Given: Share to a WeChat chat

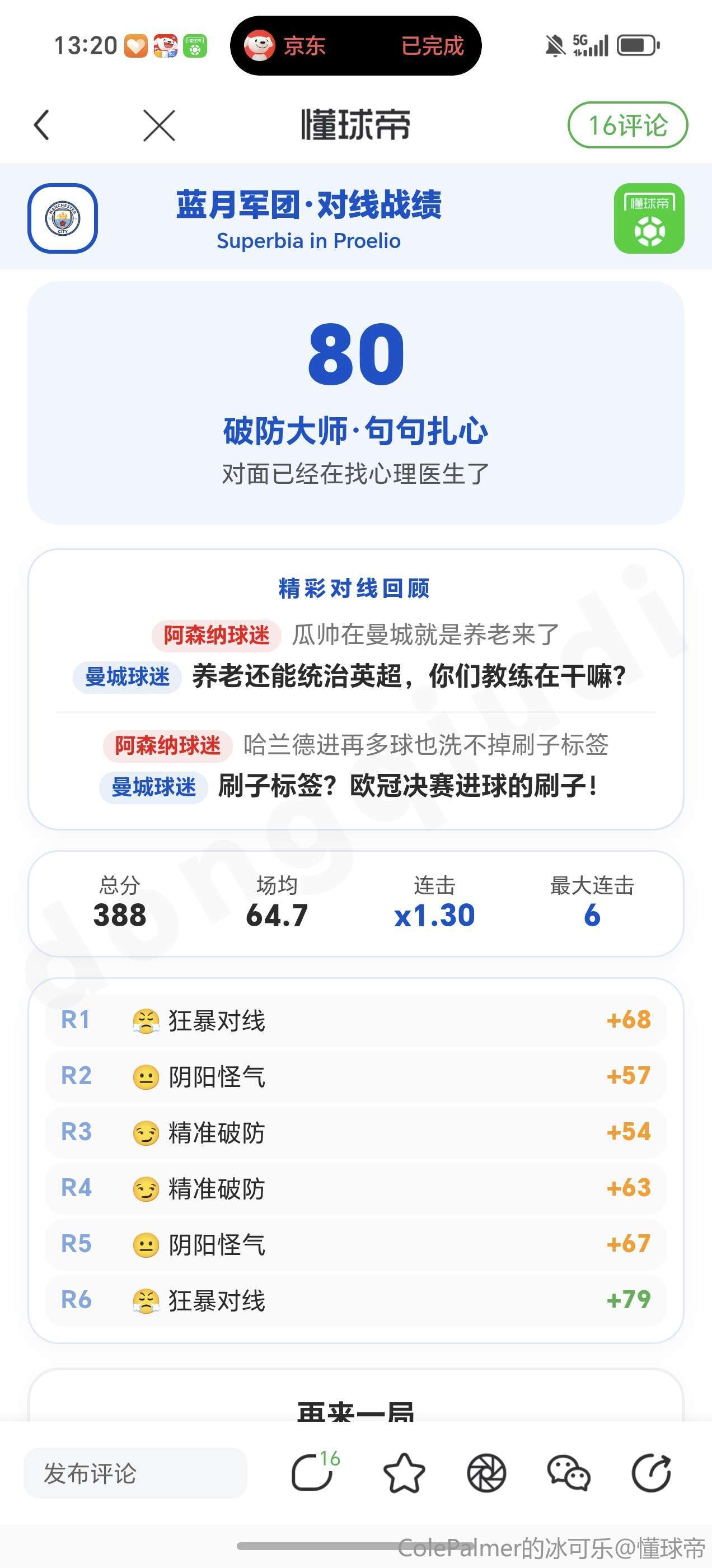Looking at the screenshot, I should 568,1473.
